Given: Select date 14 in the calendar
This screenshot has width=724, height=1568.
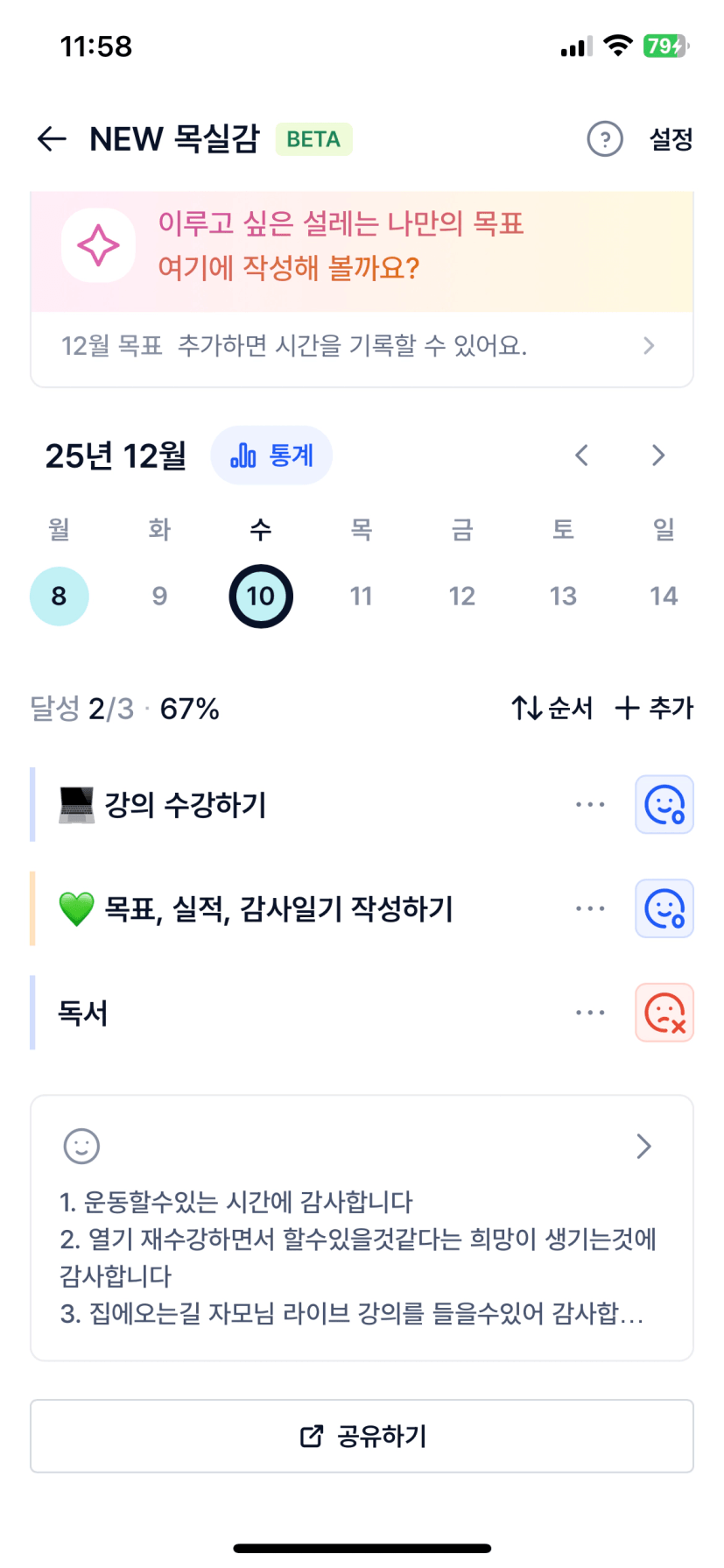Looking at the screenshot, I should pos(664,597).
